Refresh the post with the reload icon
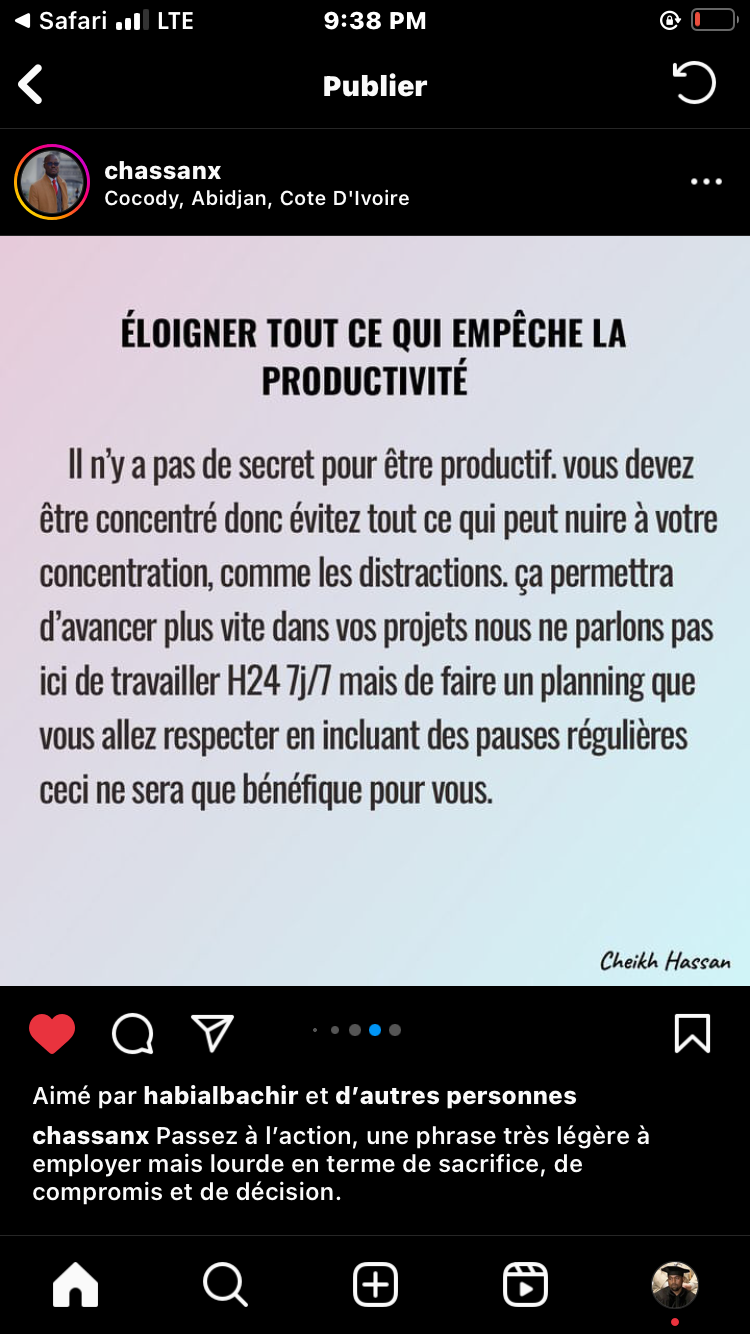 (x=694, y=83)
